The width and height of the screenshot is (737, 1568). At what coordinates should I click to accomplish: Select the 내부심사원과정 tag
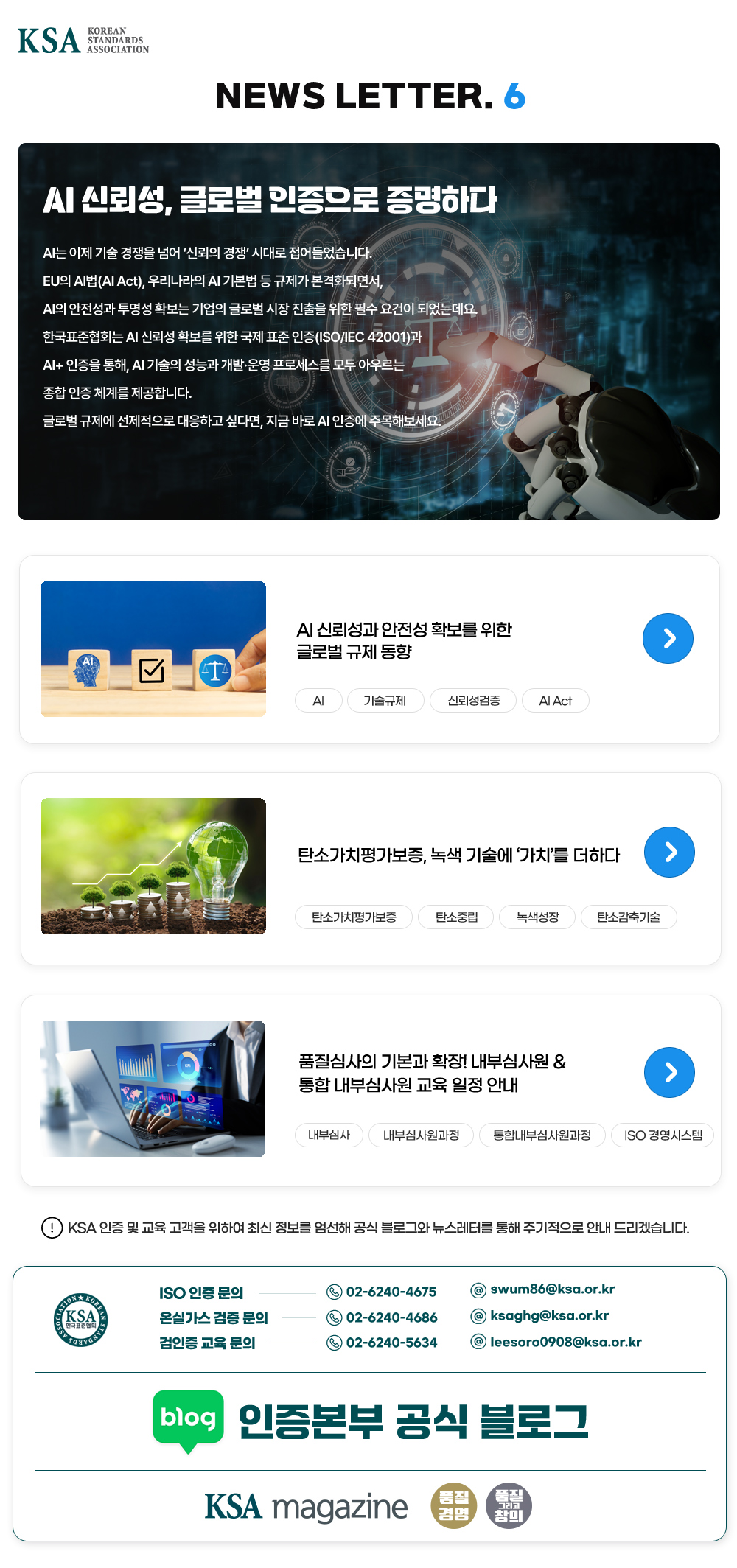421,1135
